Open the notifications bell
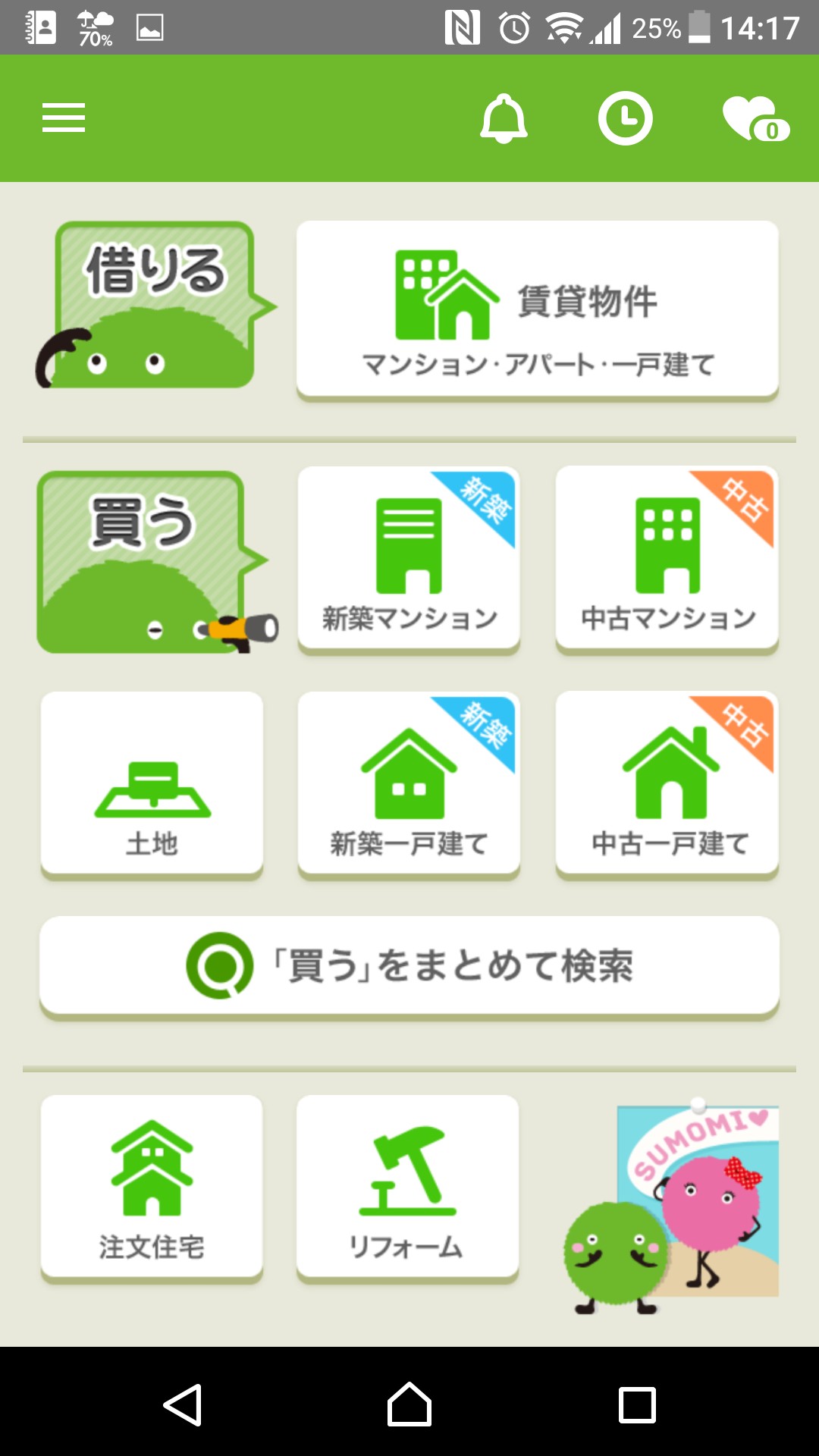Screen dimensions: 819x1456 tap(504, 118)
